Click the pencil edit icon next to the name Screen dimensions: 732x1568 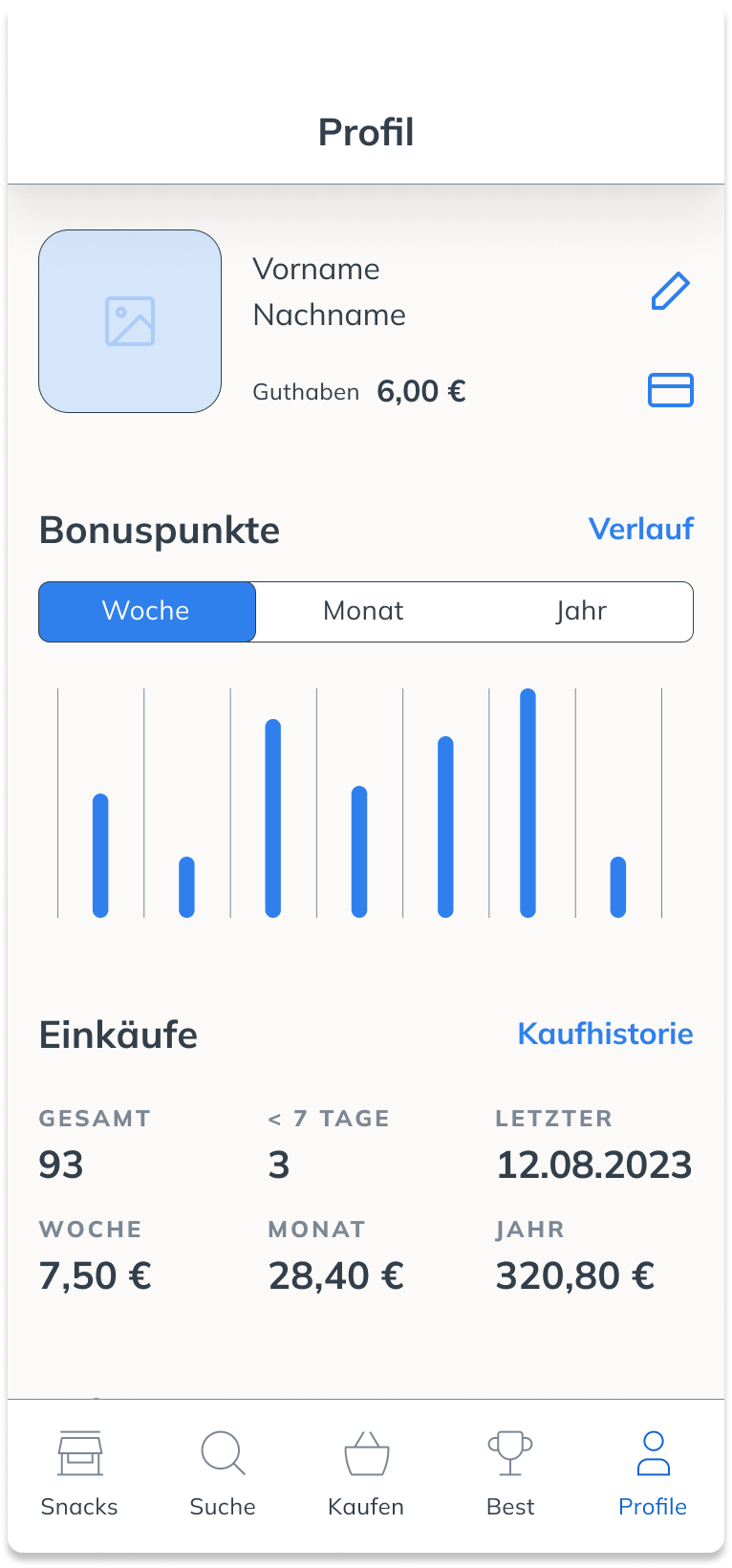tap(671, 290)
